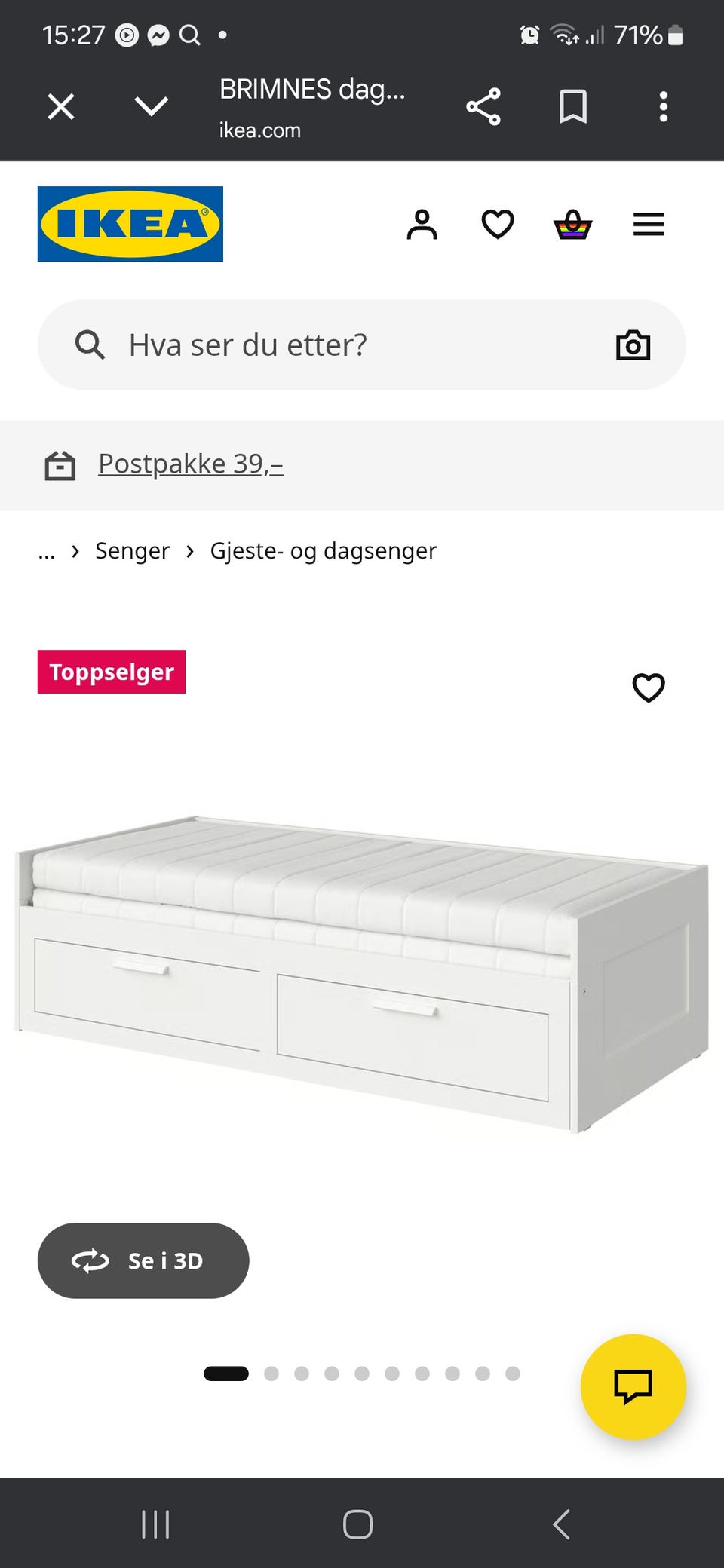Screen dimensions: 724x1568
Task: Add the daybed to favorites with the heart
Action: point(647,687)
